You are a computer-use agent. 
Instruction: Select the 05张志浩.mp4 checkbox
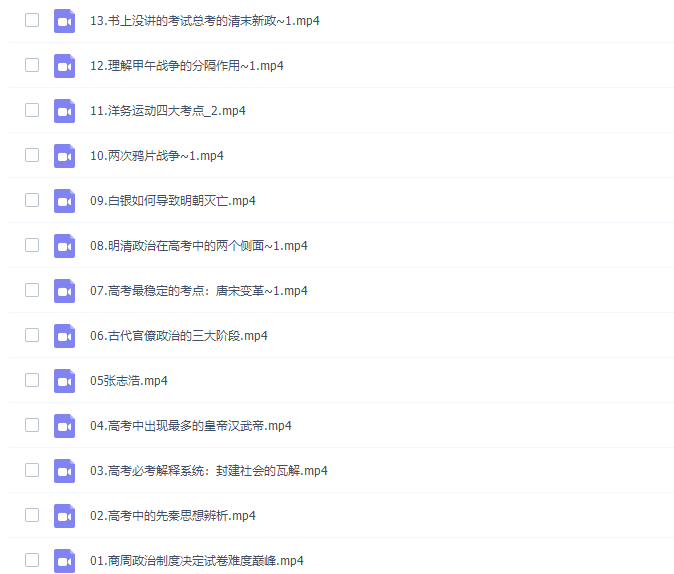(32, 380)
